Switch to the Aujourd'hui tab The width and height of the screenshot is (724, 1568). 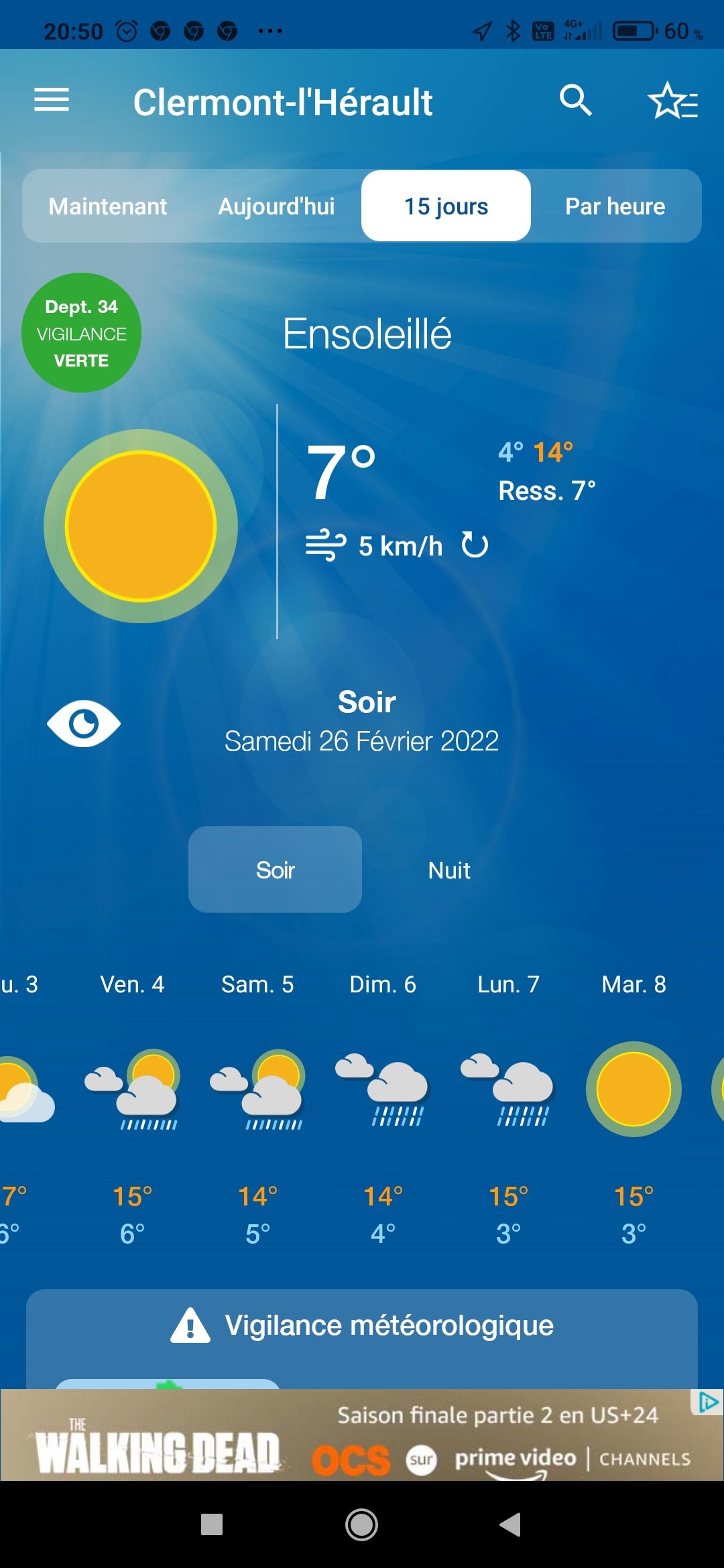coord(276,206)
